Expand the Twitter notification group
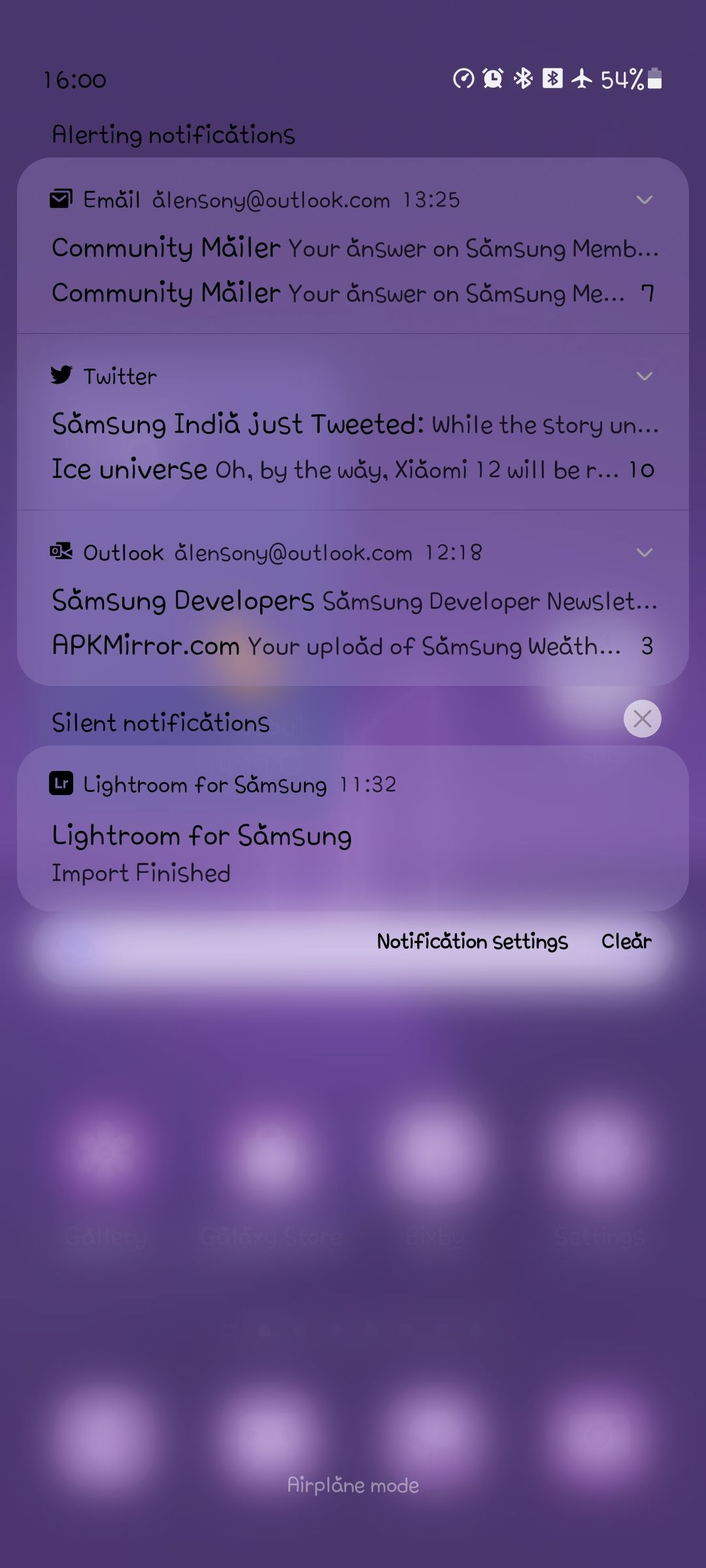The width and height of the screenshot is (706, 1568). [x=644, y=376]
